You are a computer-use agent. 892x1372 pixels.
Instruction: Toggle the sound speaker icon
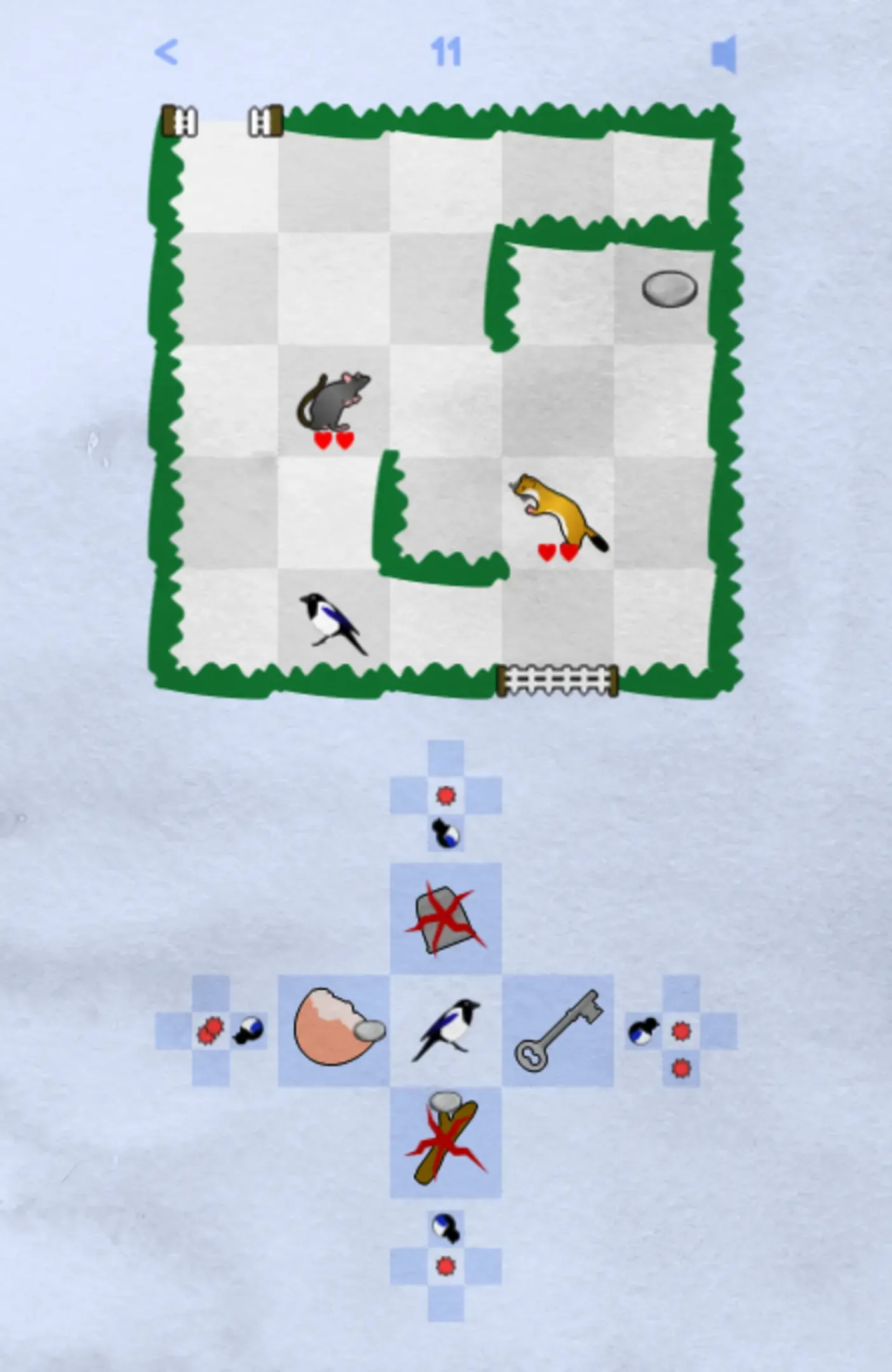pos(724,54)
